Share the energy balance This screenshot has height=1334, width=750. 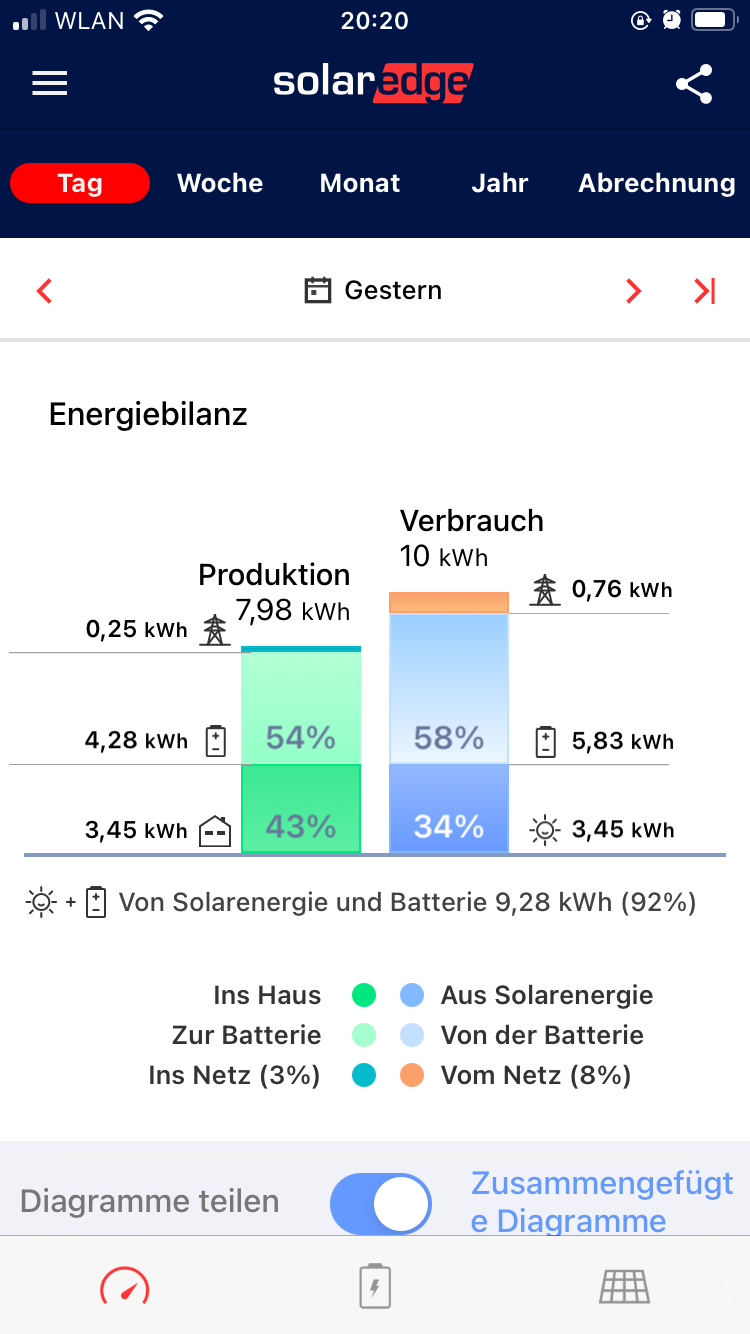tap(694, 84)
